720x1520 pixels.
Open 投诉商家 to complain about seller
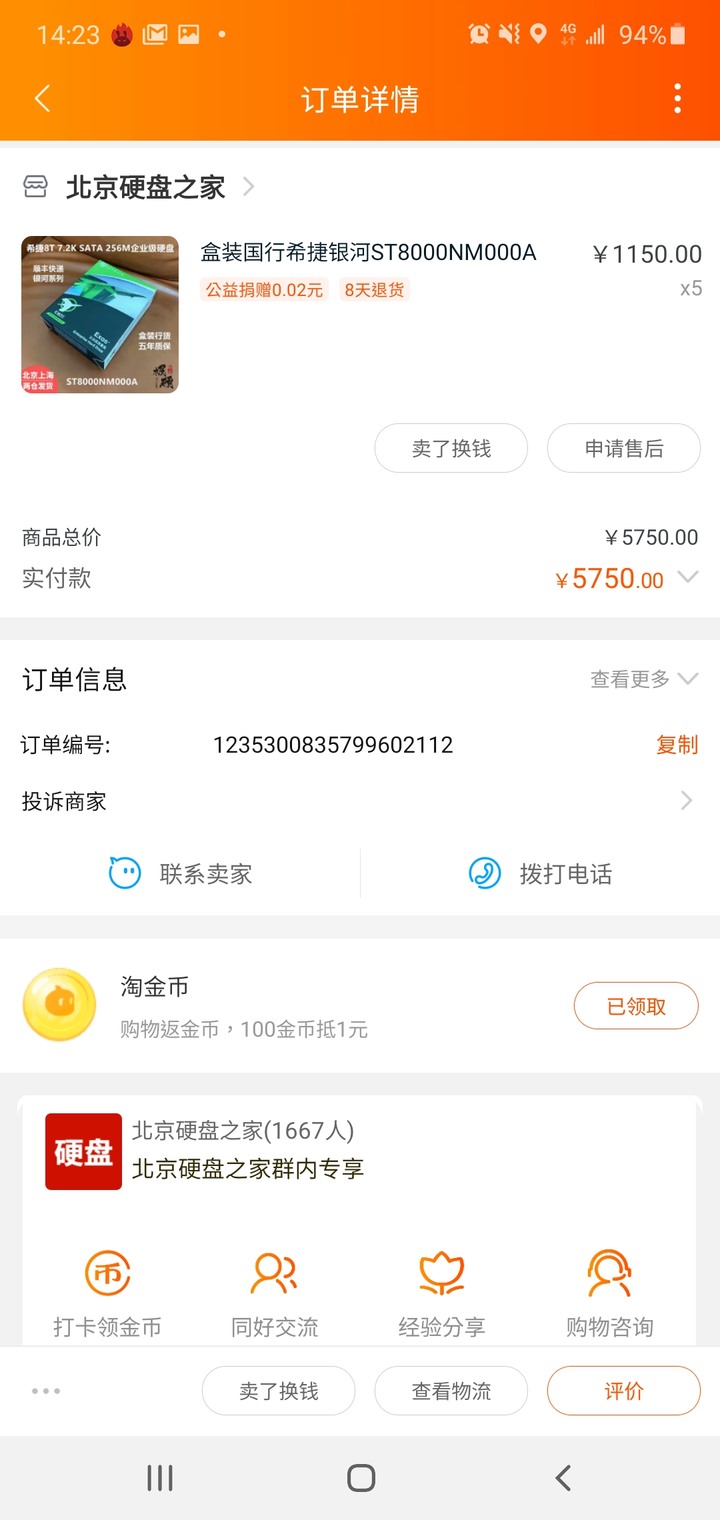click(x=360, y=801)
